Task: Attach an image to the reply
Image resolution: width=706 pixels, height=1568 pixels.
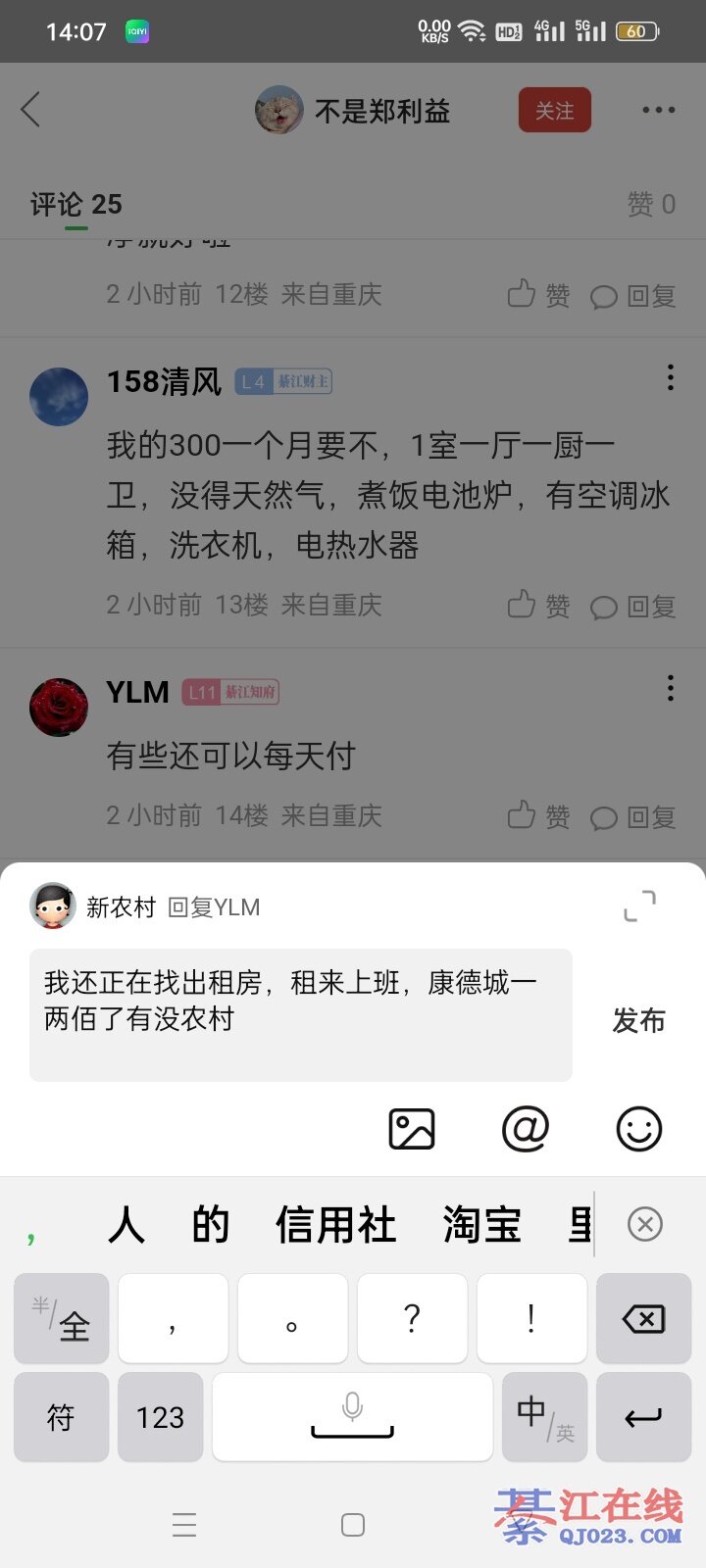Action: (x=412, y=1129)
